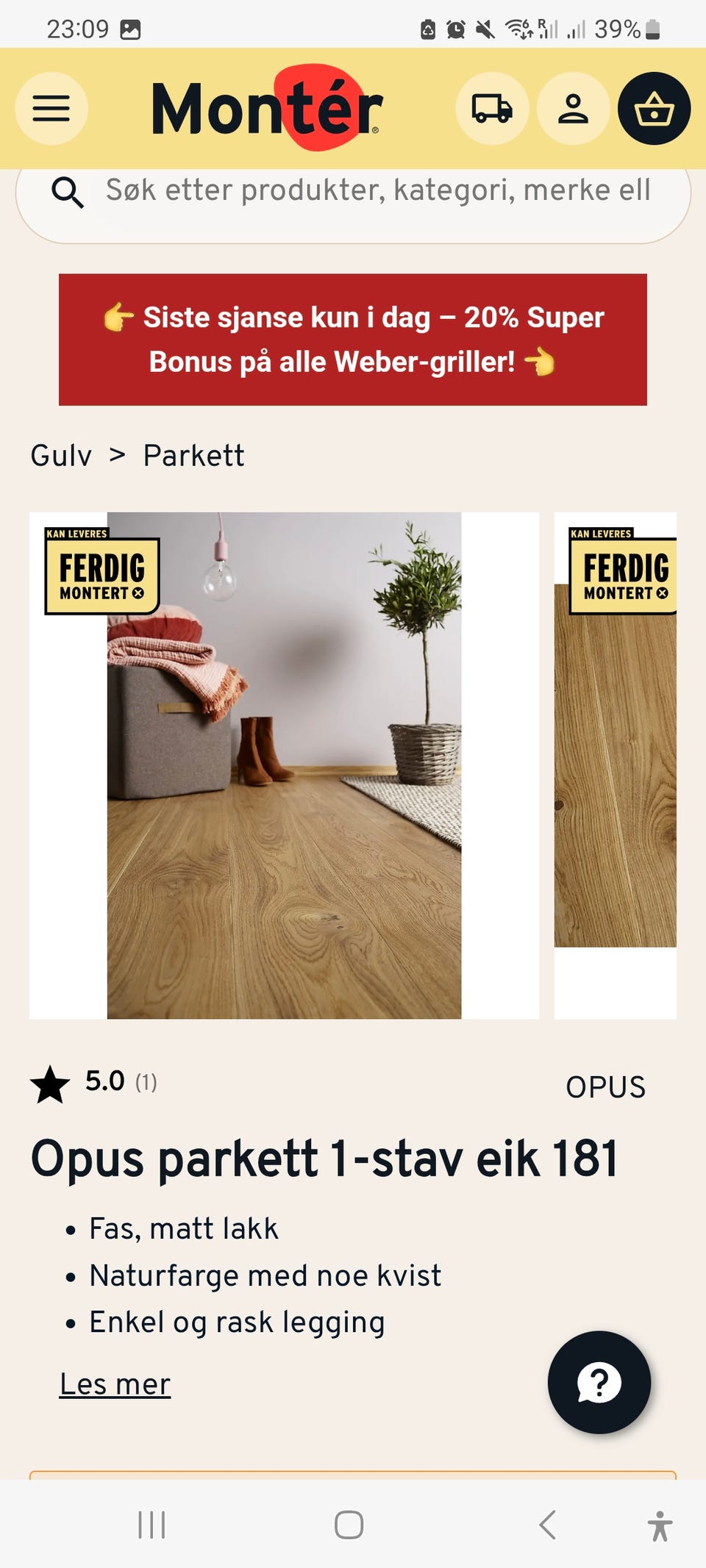Select the review count (1) link
Screen dimensions: 706x1568
tap(146, 1081)
